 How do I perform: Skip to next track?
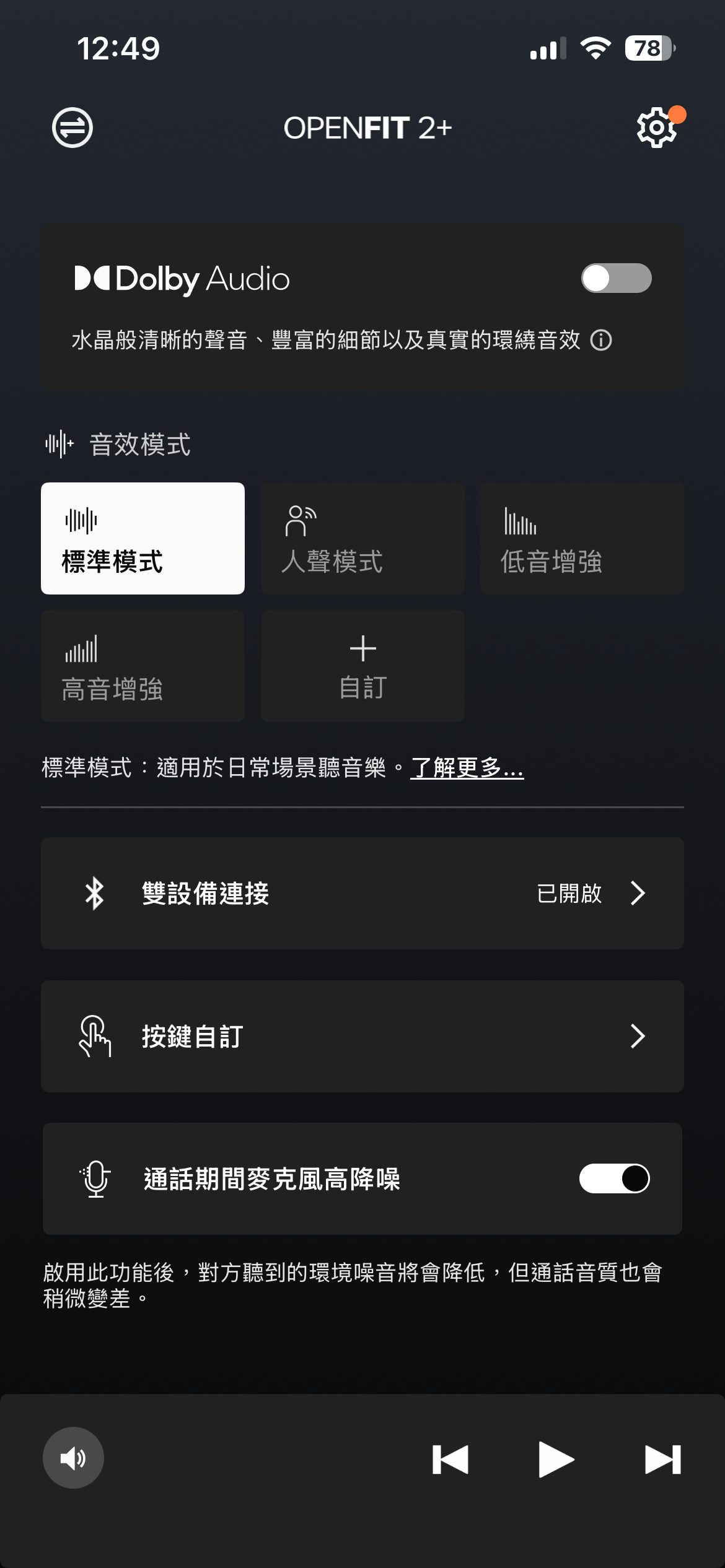click(x=662, y=1460)
